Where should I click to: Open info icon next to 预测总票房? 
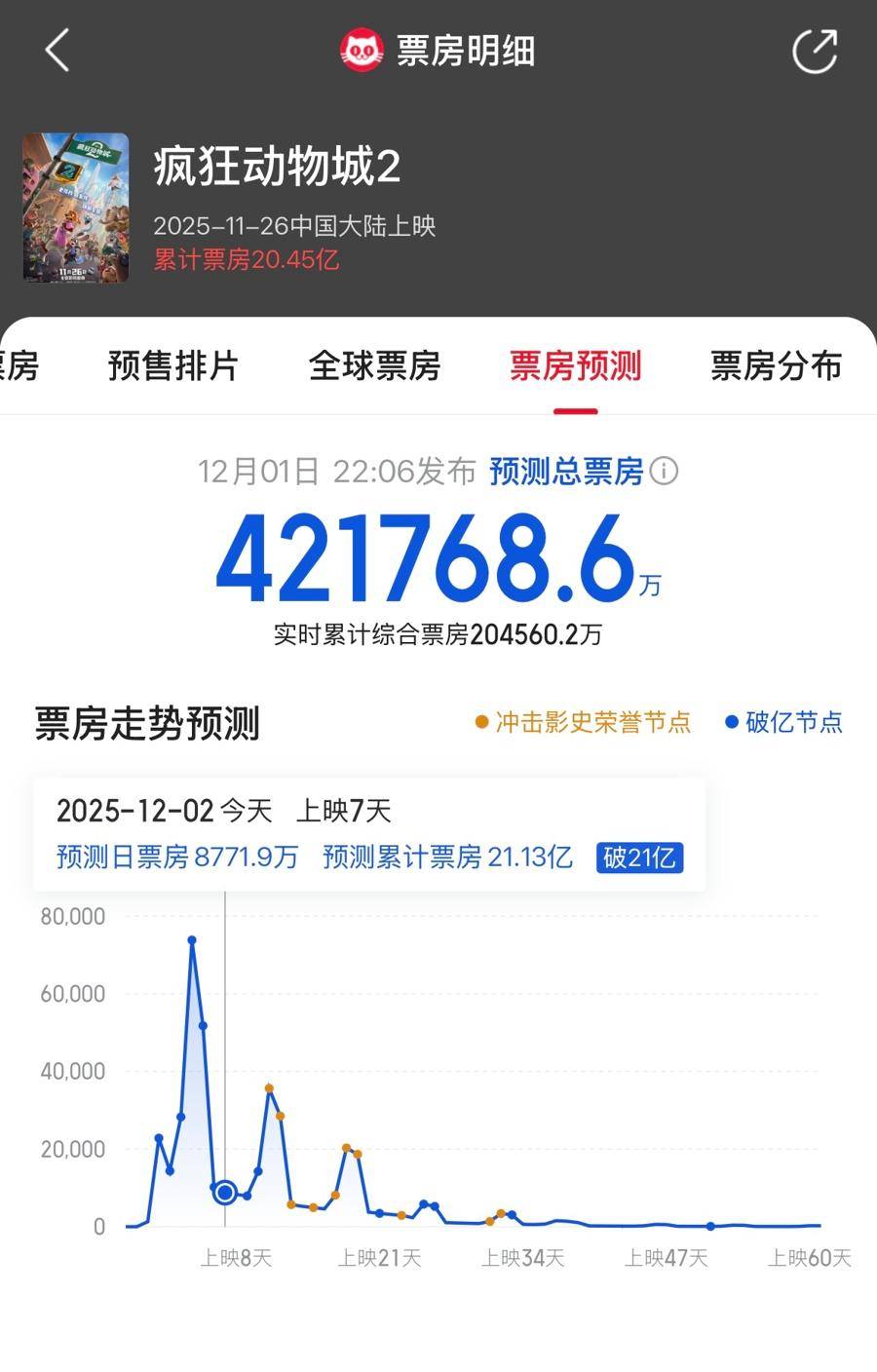(665, 472)
